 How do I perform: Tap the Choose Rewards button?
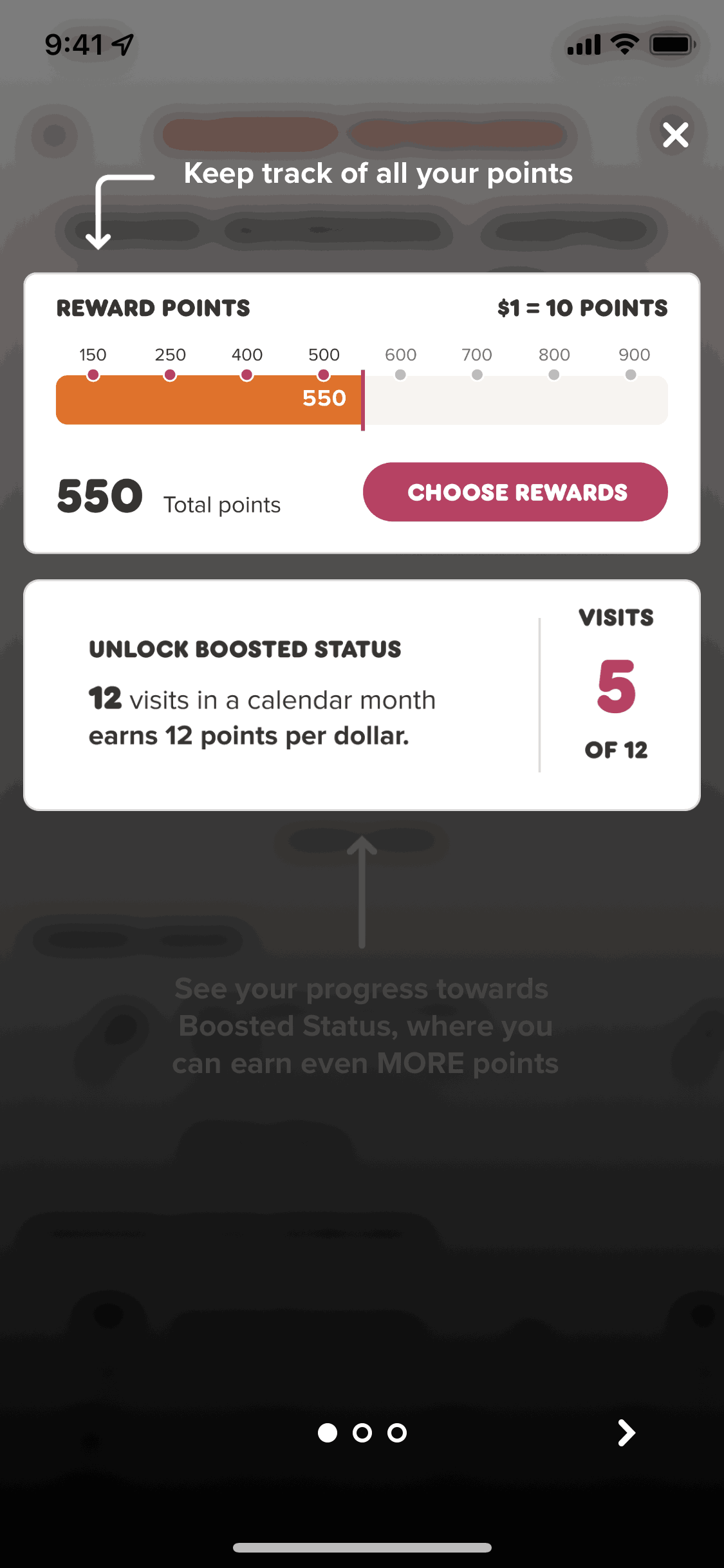pyautogui.click(x=515, y=492)
